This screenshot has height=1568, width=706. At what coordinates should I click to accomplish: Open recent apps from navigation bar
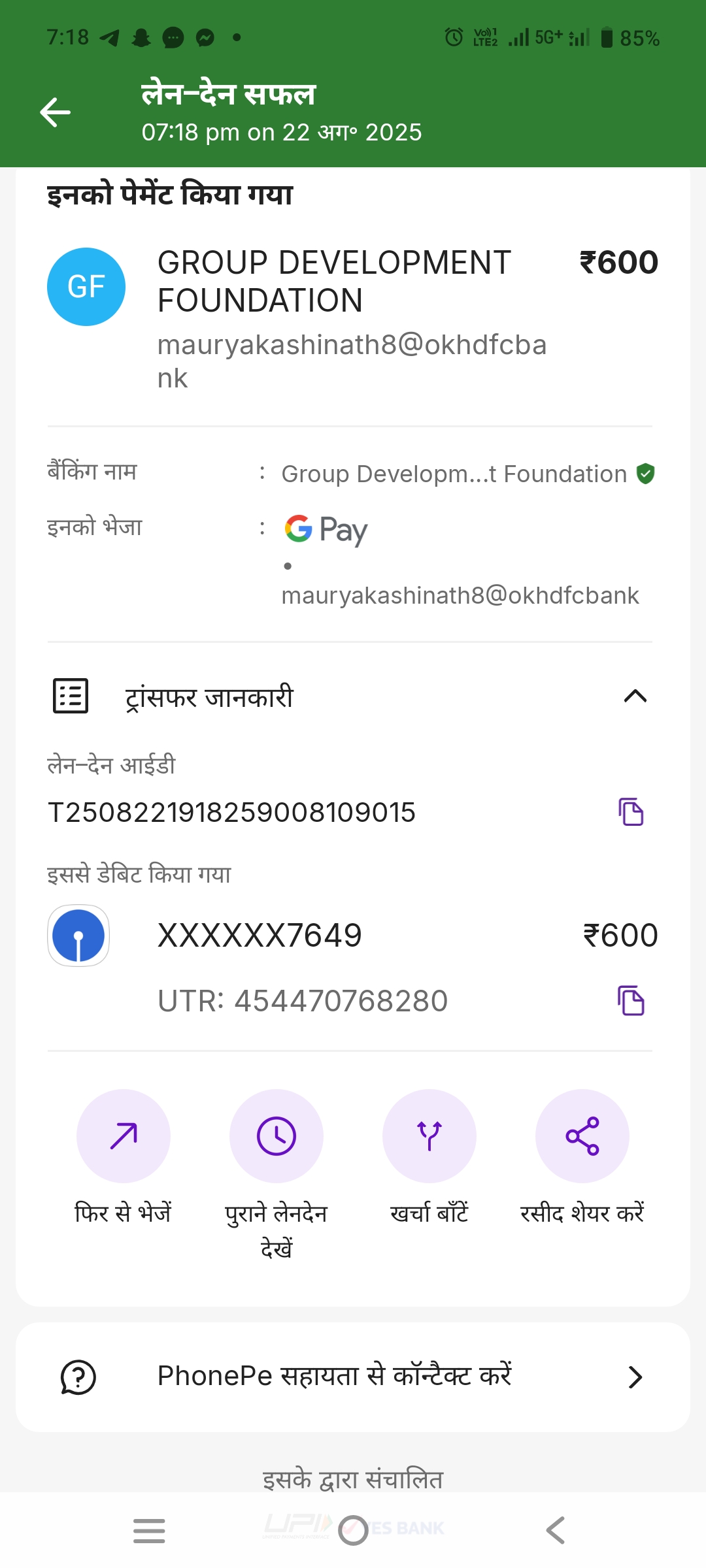[149, 1530]
